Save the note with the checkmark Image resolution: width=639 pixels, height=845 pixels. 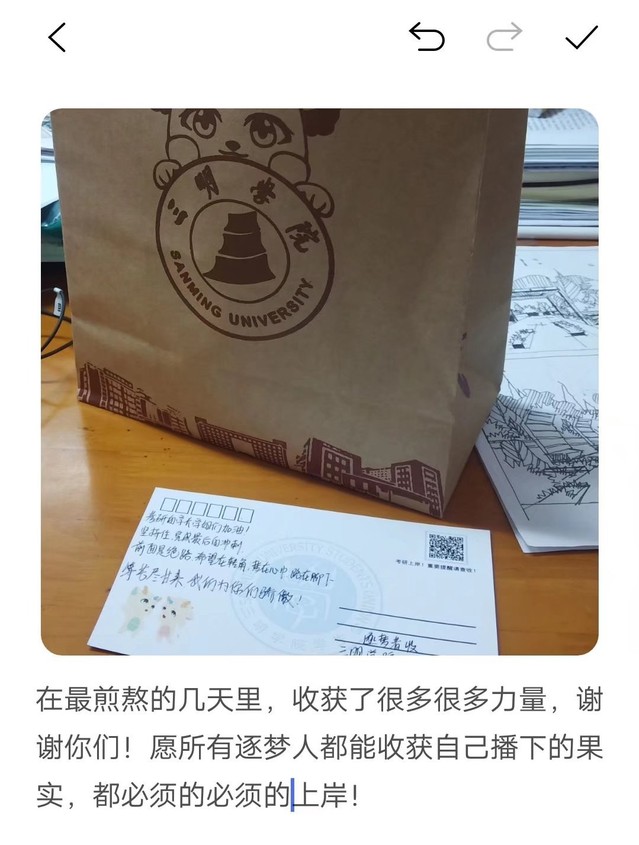[x=581, y=38]
